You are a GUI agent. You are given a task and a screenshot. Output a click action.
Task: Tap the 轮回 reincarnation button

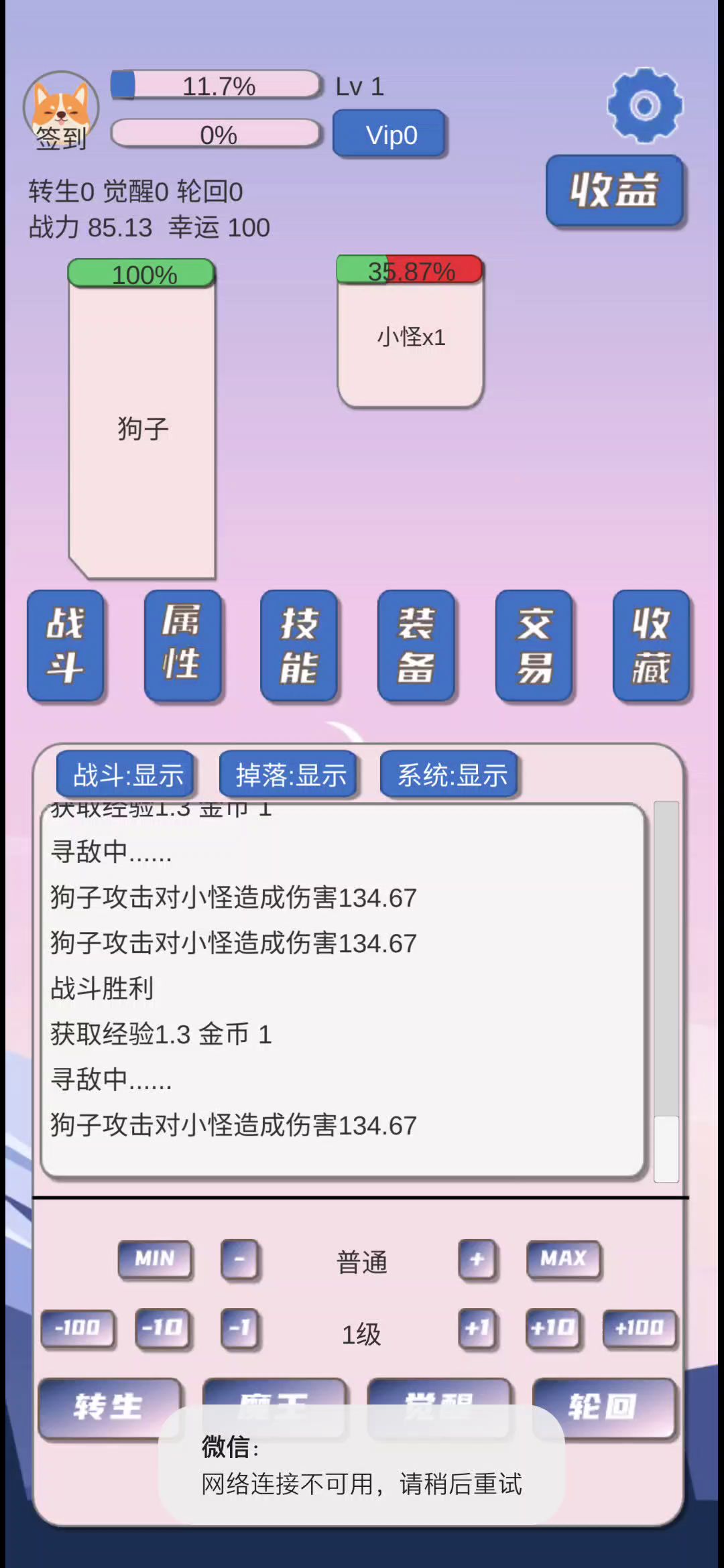603,1407
